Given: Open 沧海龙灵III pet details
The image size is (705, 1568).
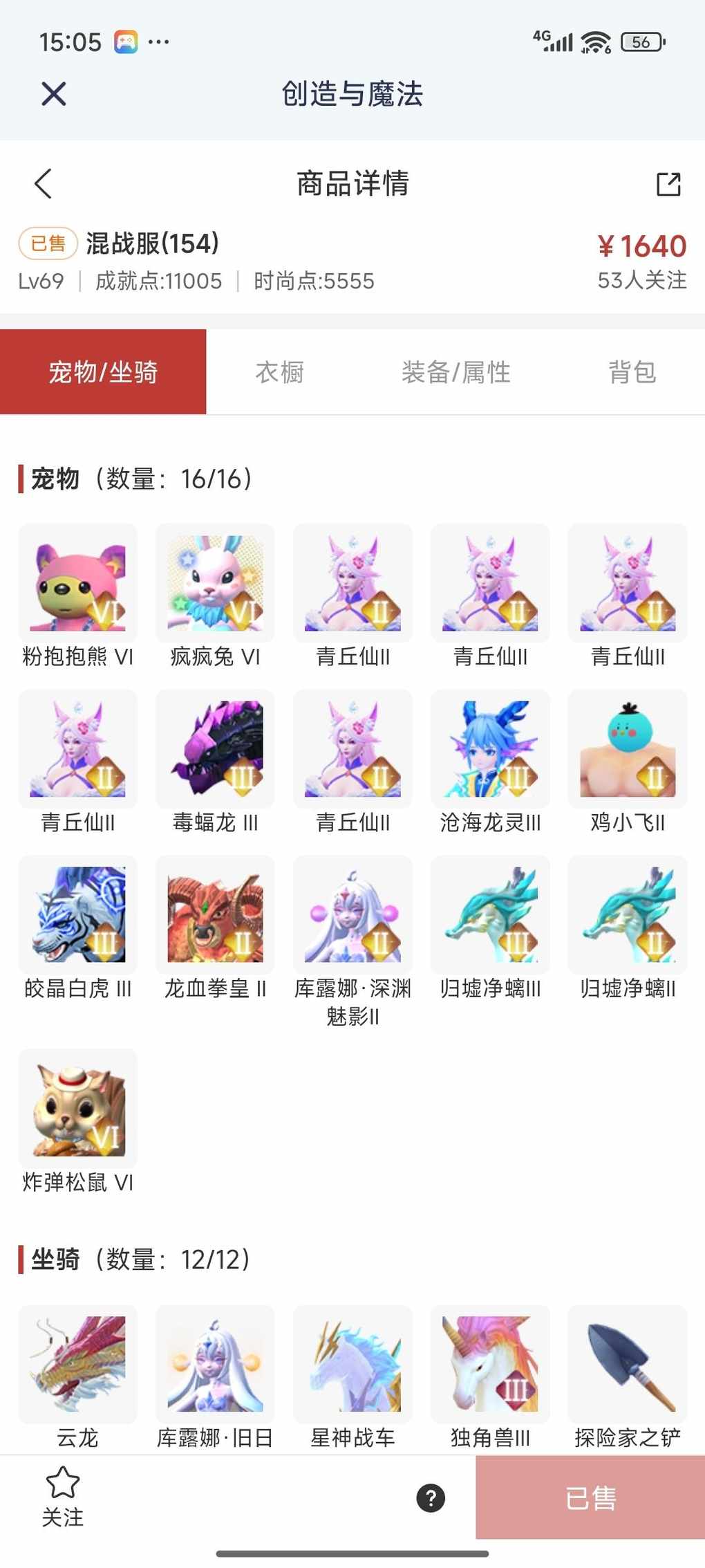Looking at the screenshot, I should pos(490,750).
